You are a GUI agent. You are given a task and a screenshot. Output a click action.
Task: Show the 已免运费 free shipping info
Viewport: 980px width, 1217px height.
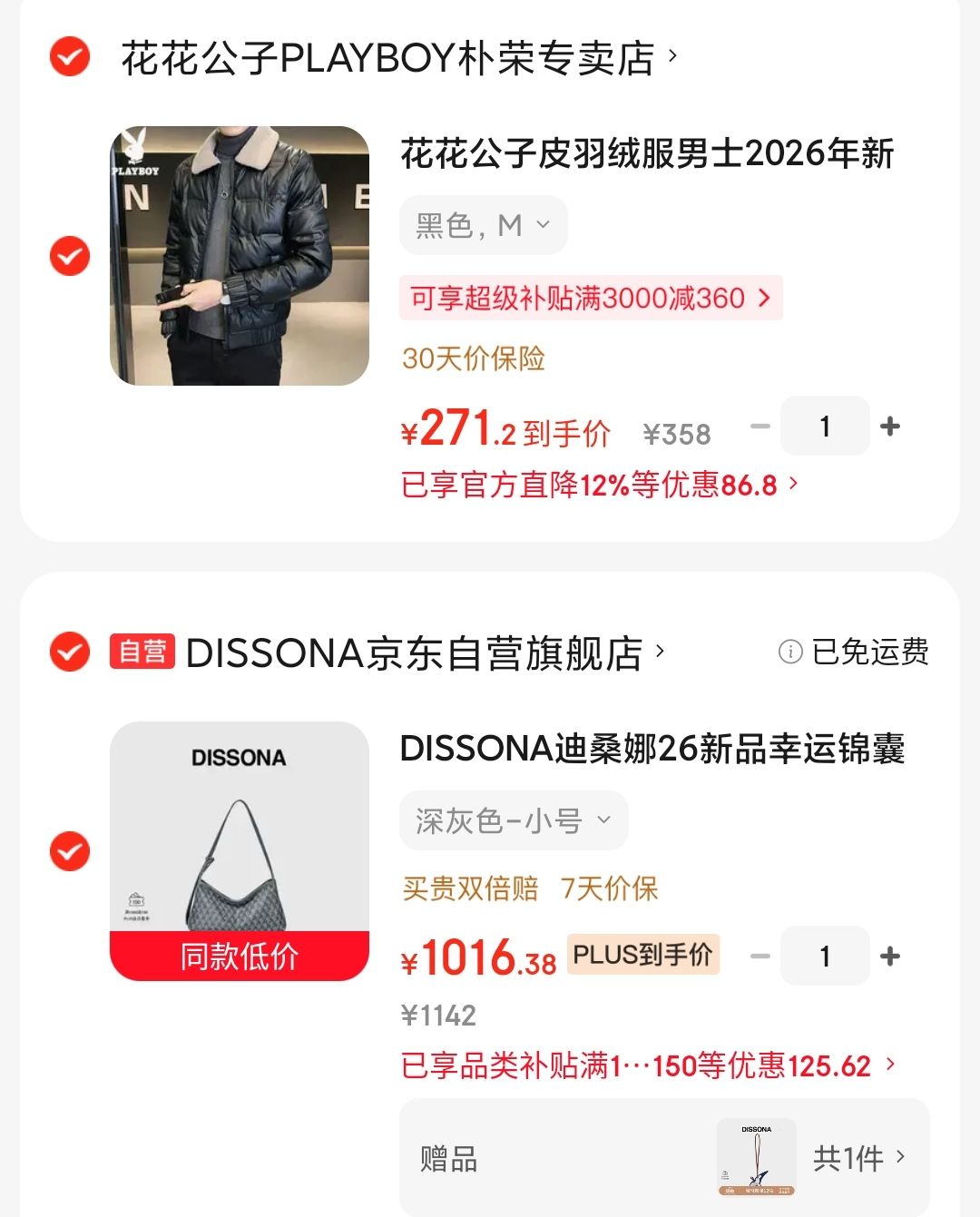tap(854, 652)
